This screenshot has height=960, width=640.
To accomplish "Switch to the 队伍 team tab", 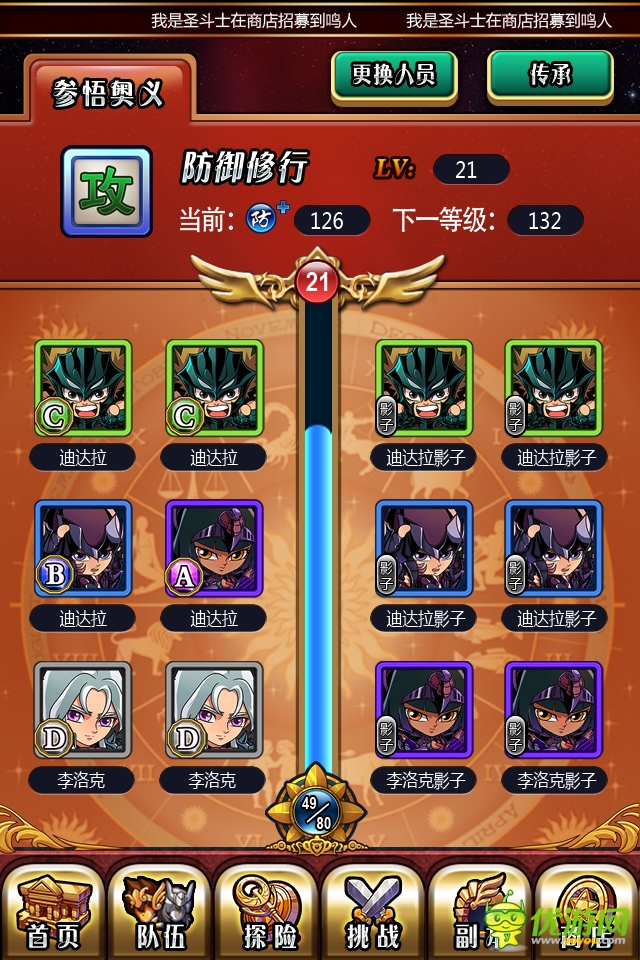I will 158,912.
